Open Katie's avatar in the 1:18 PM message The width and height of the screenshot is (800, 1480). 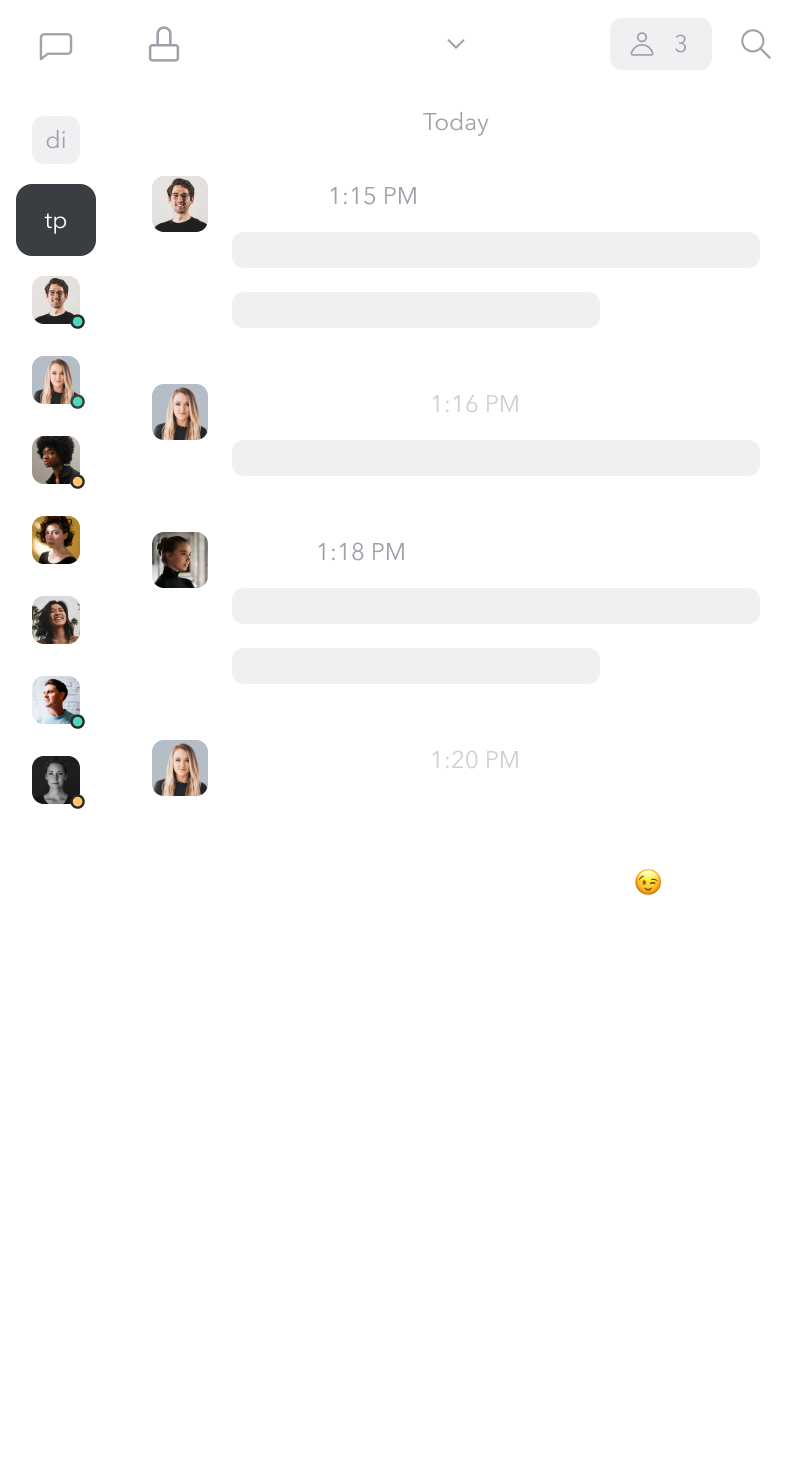[x=180, y=560]
